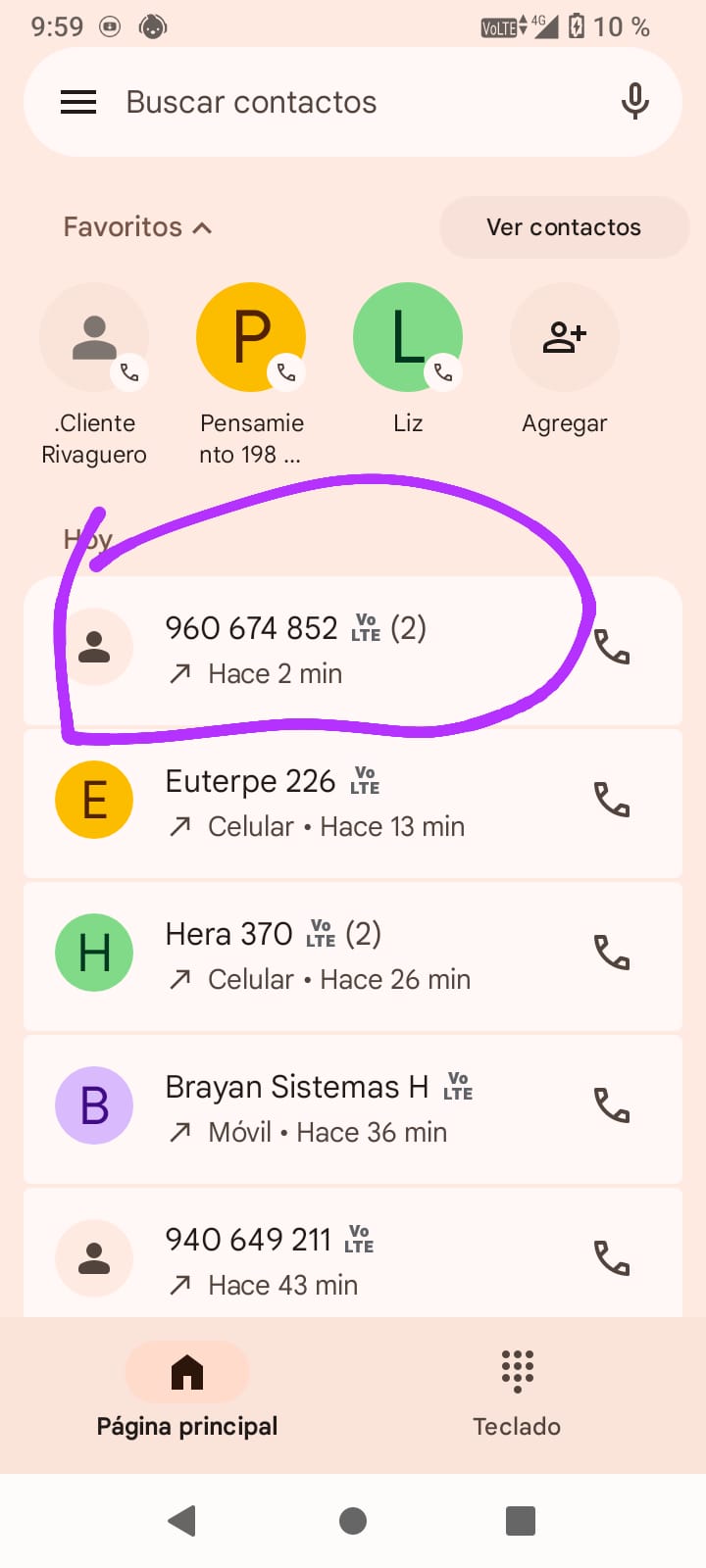Viewport: 706px width, 1568px height.
Task: Call favorite contact Liz
Action: click(x=408, y=338)
